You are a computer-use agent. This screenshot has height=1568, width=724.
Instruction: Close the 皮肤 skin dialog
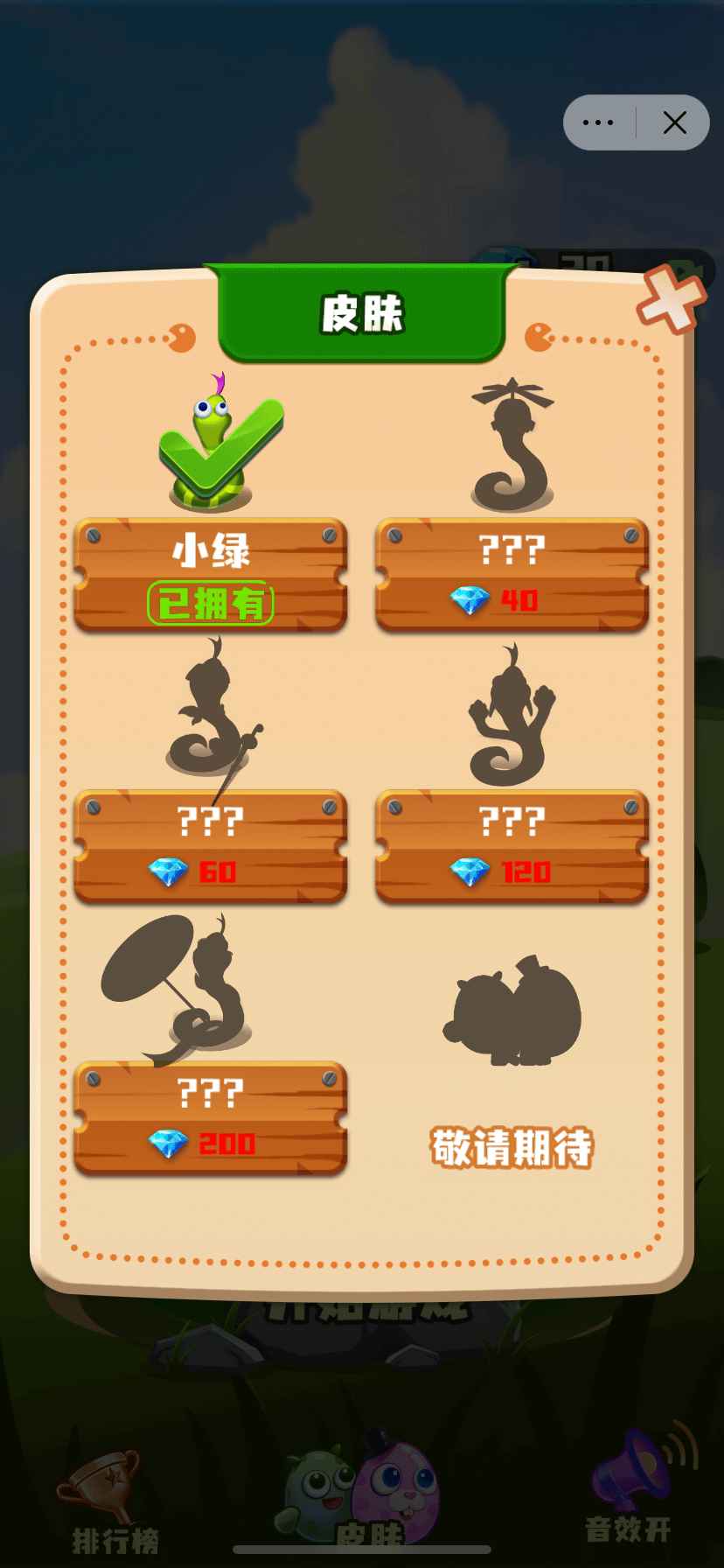coord(671,301)
